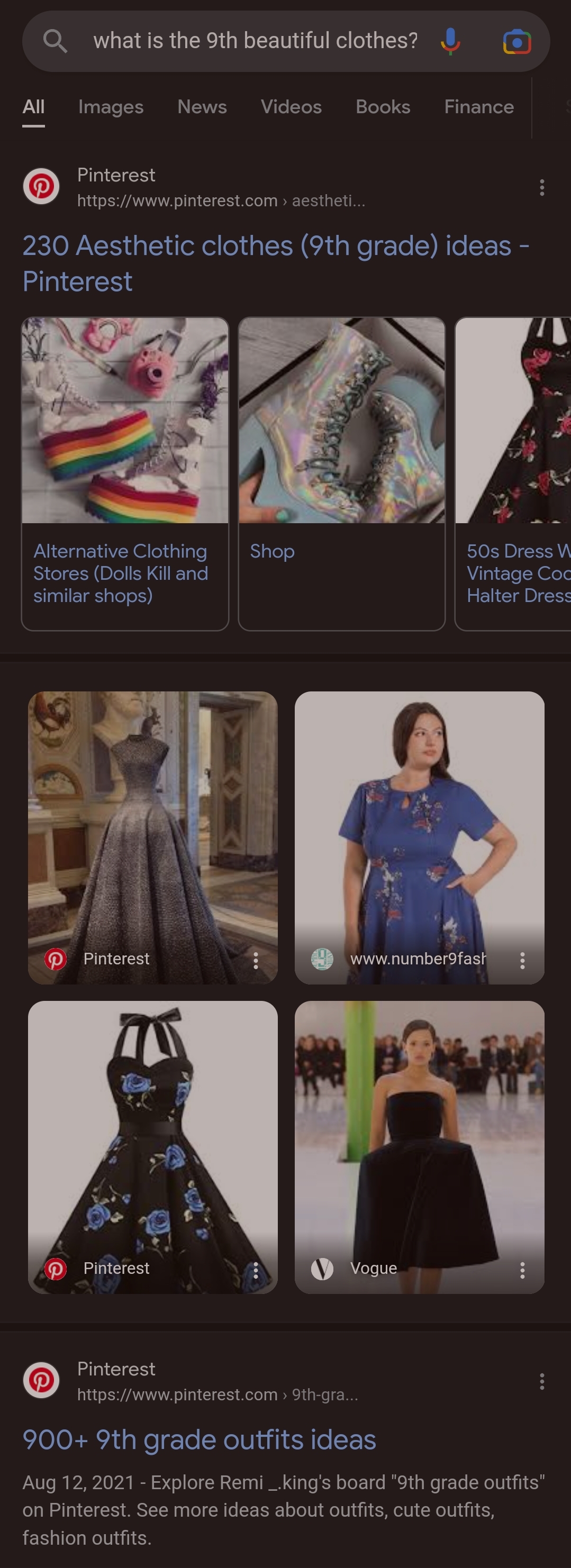Open the Shop holographic boots card

(341, 473)
